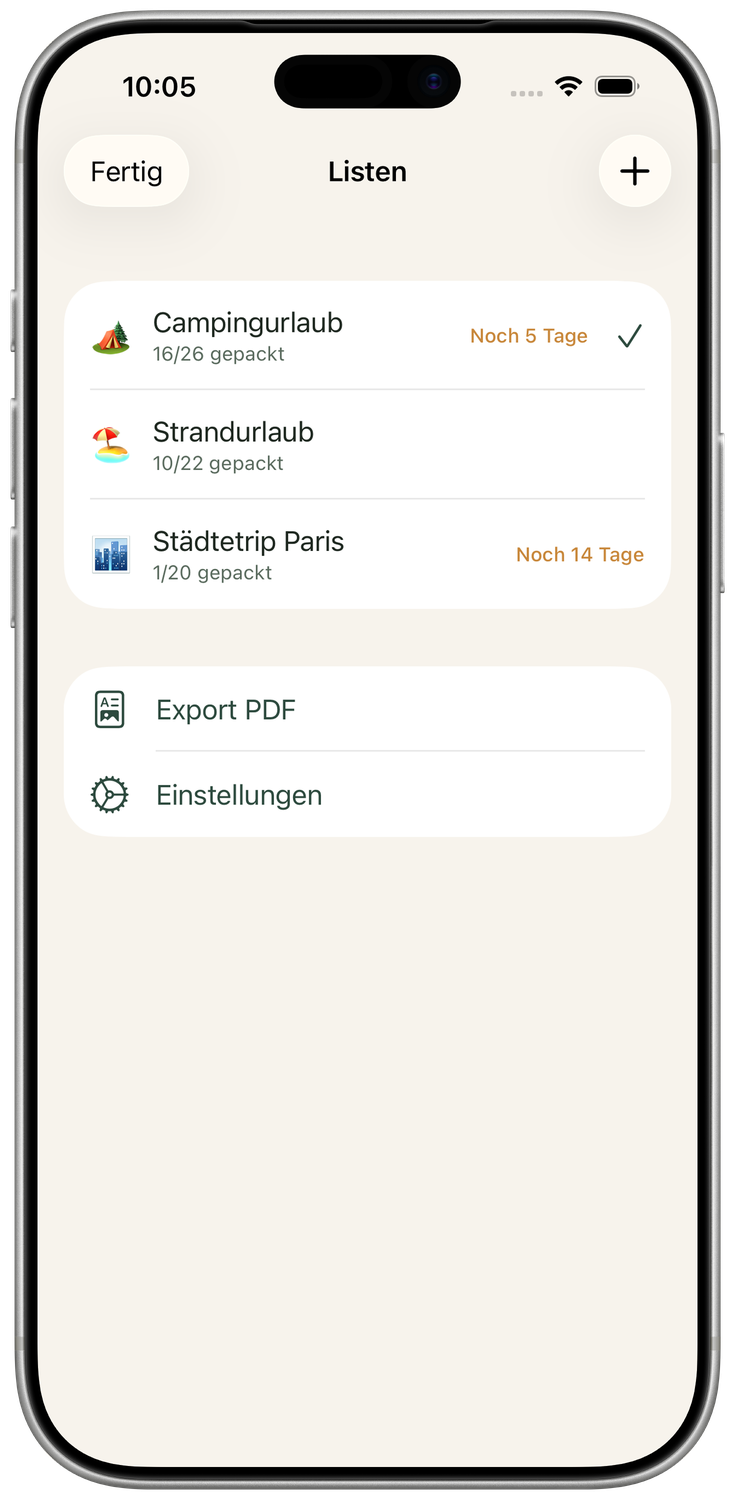Tap the Fertig button
This screenshot has height=1500, width=735.
pos(126,171)
